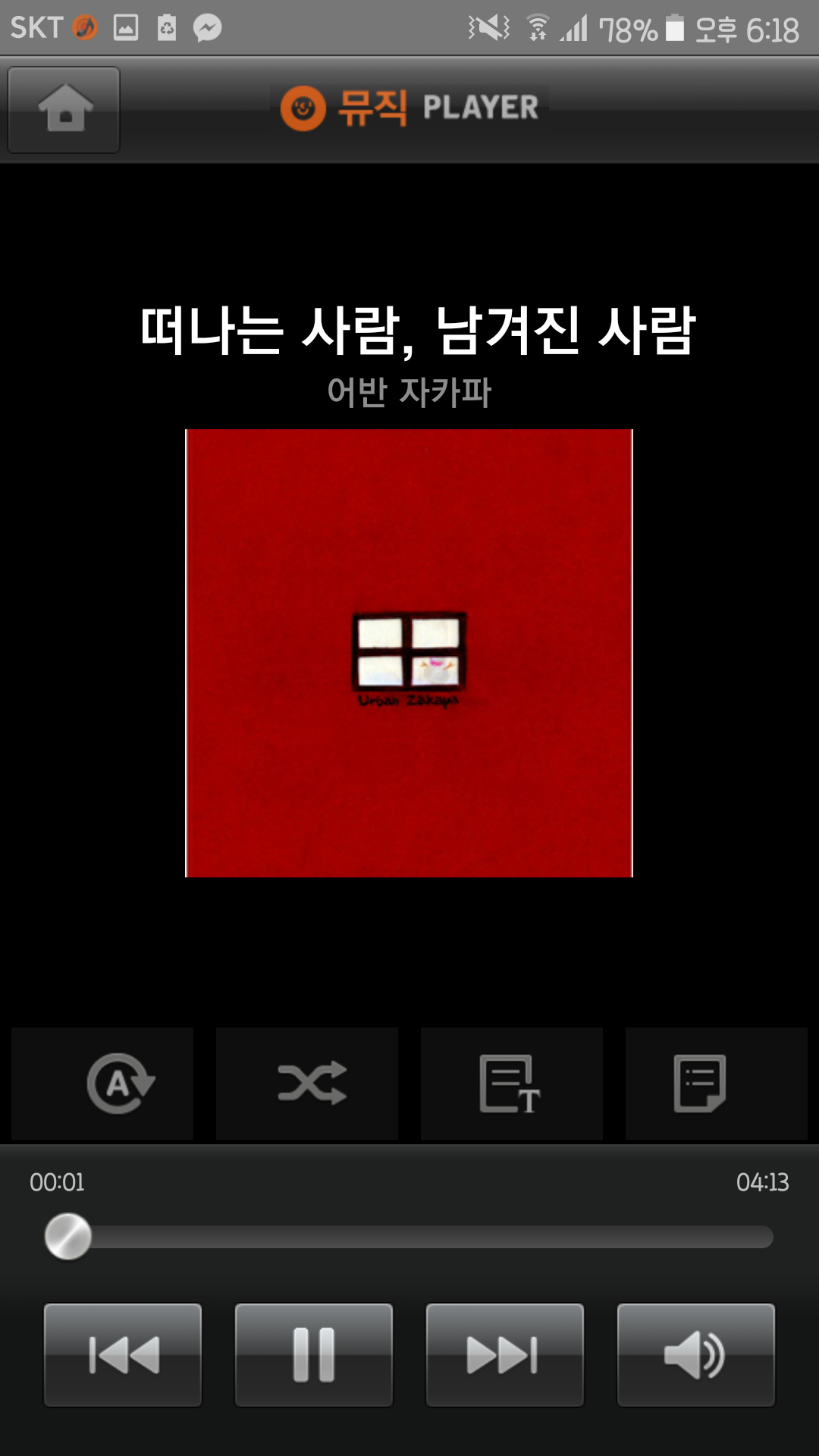This screenshot has height=1456, width=819.
Task: Pause the current song
Action: click(314, 1355)
